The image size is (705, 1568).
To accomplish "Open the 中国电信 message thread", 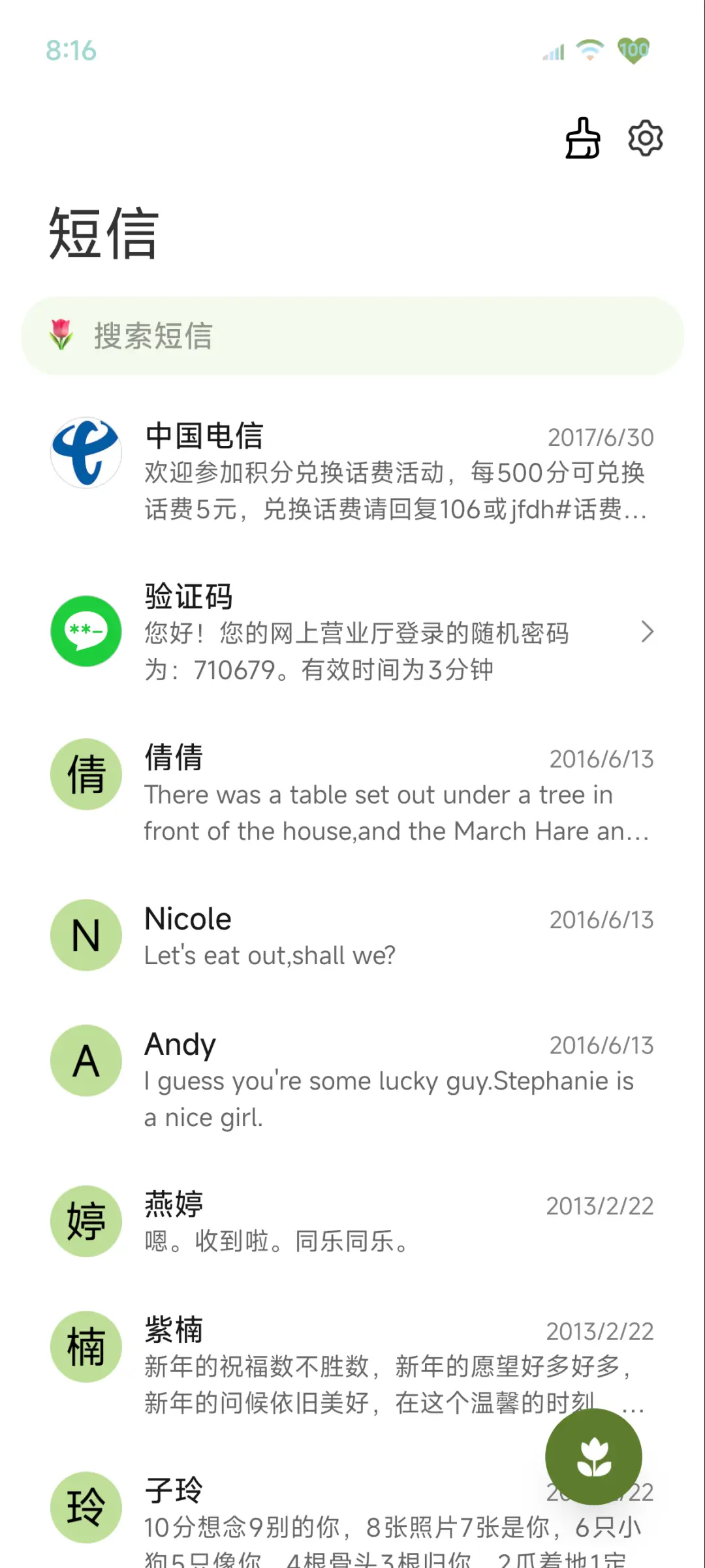I will (x=352, y=471).
